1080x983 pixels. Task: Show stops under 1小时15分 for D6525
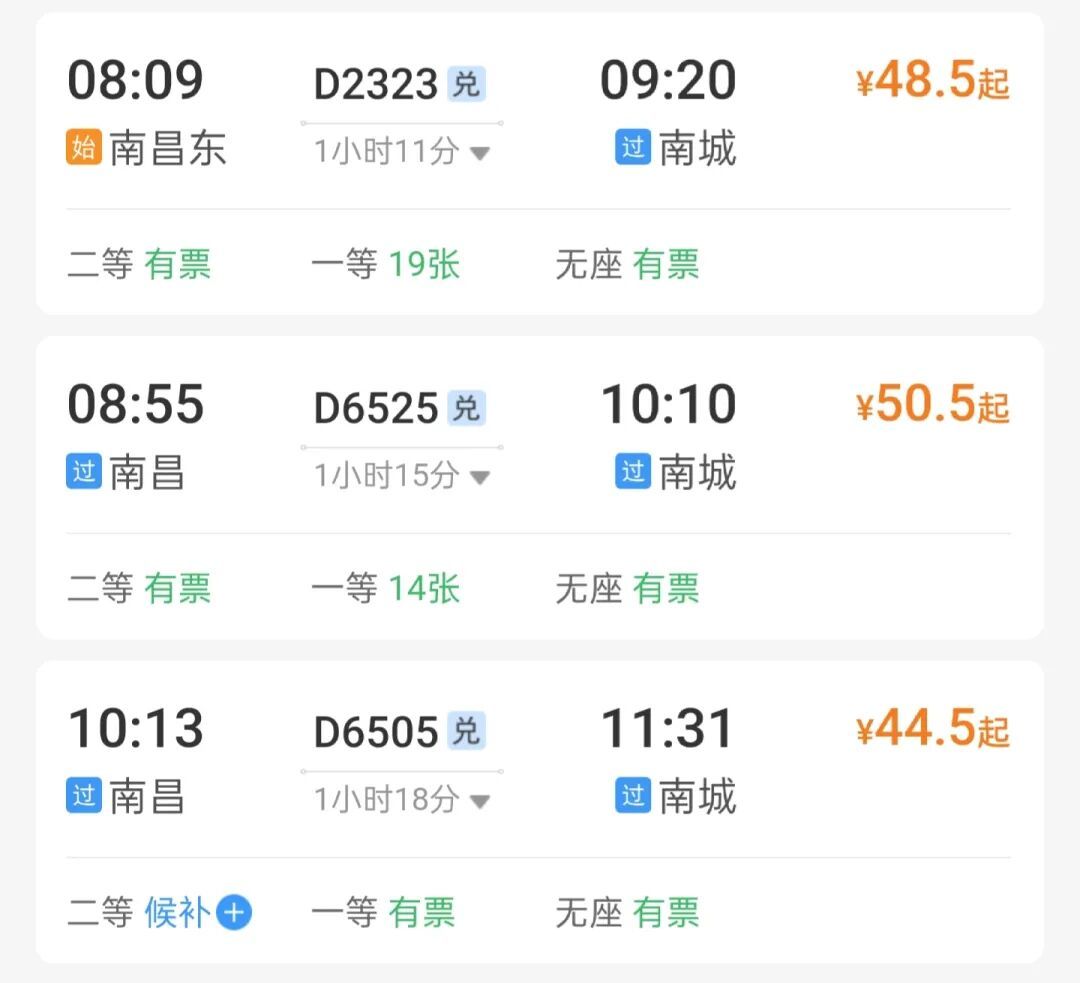point(480,478)
